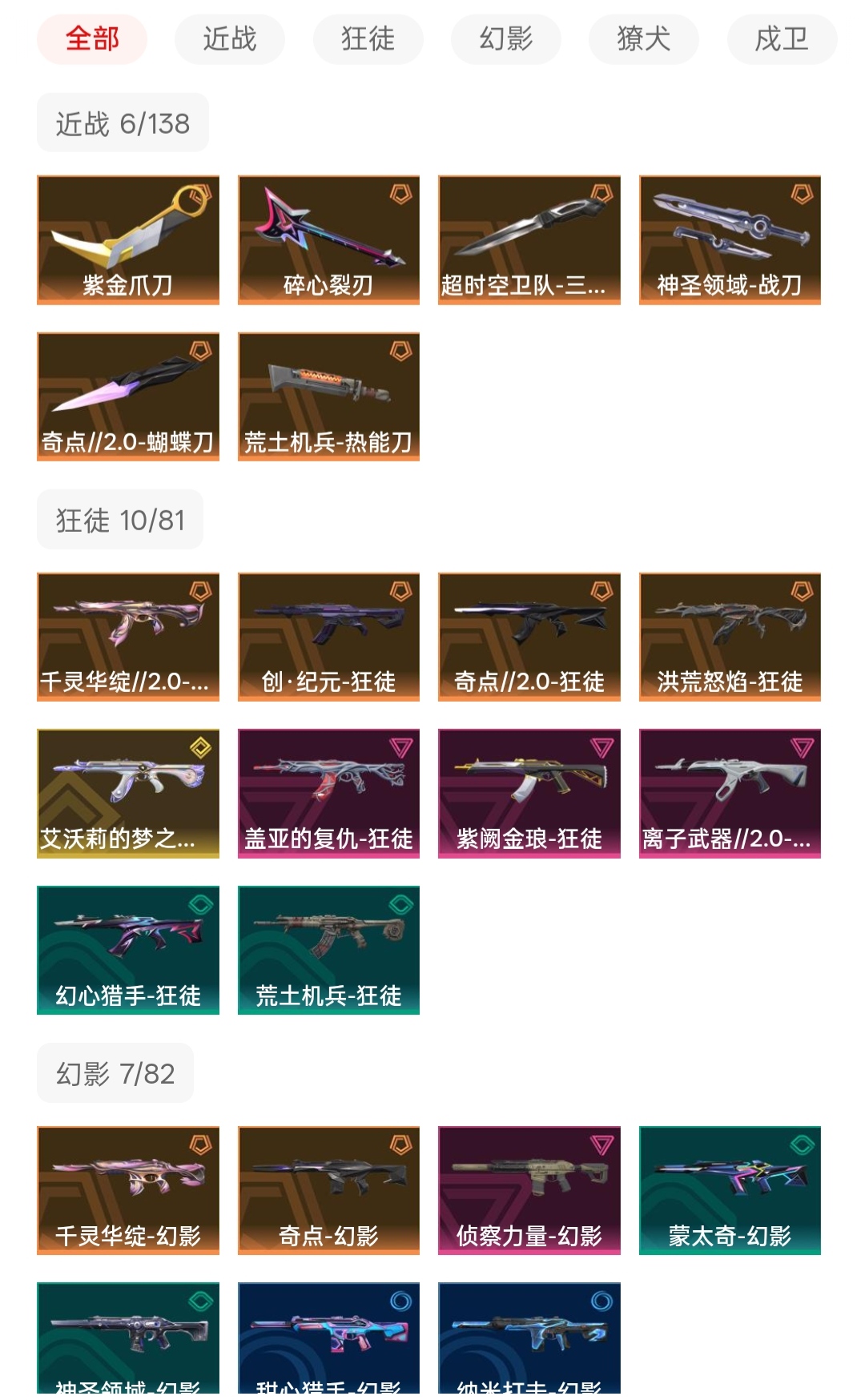Switch to the 近战 category
865x1400 pixels.
[230, 39]
